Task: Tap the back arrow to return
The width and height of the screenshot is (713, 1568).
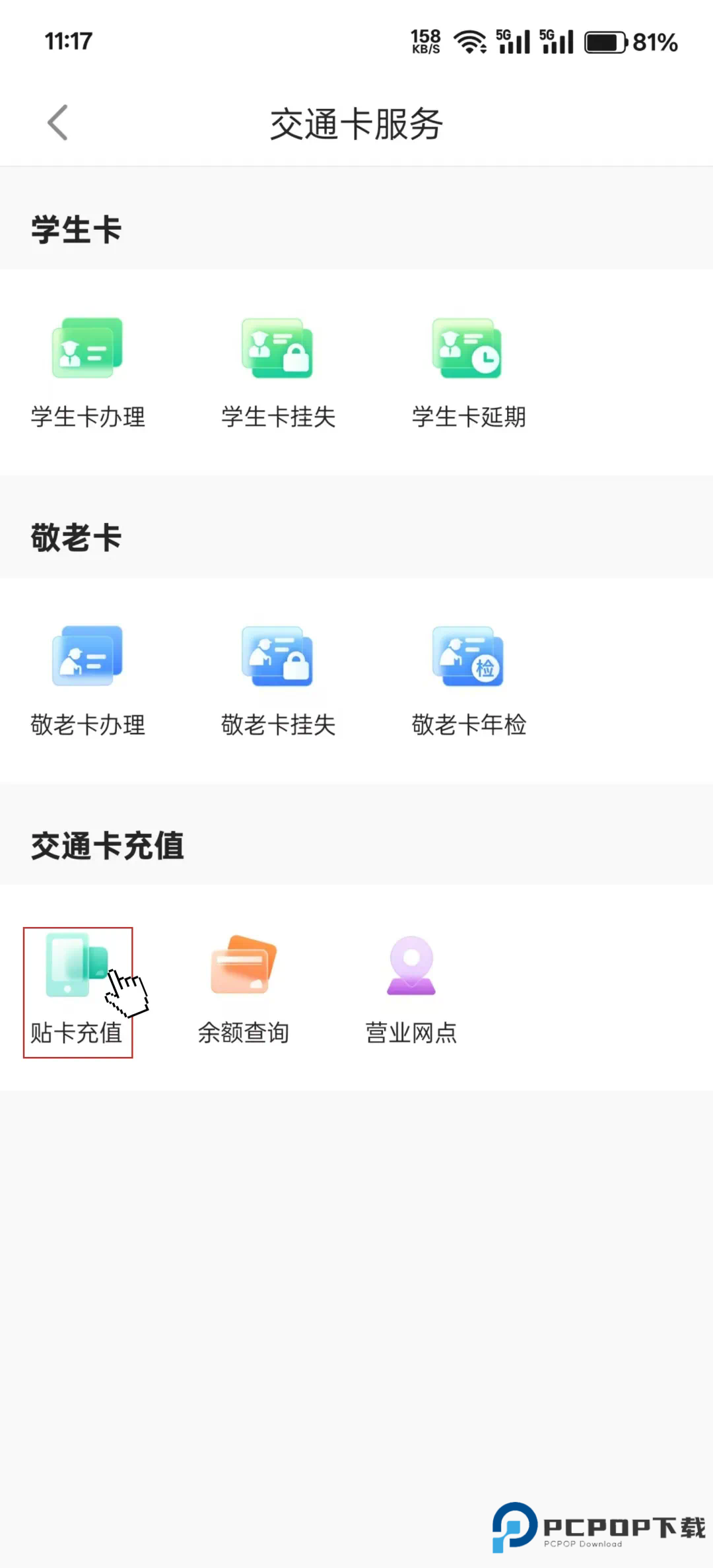Action: tap(57, 121)
